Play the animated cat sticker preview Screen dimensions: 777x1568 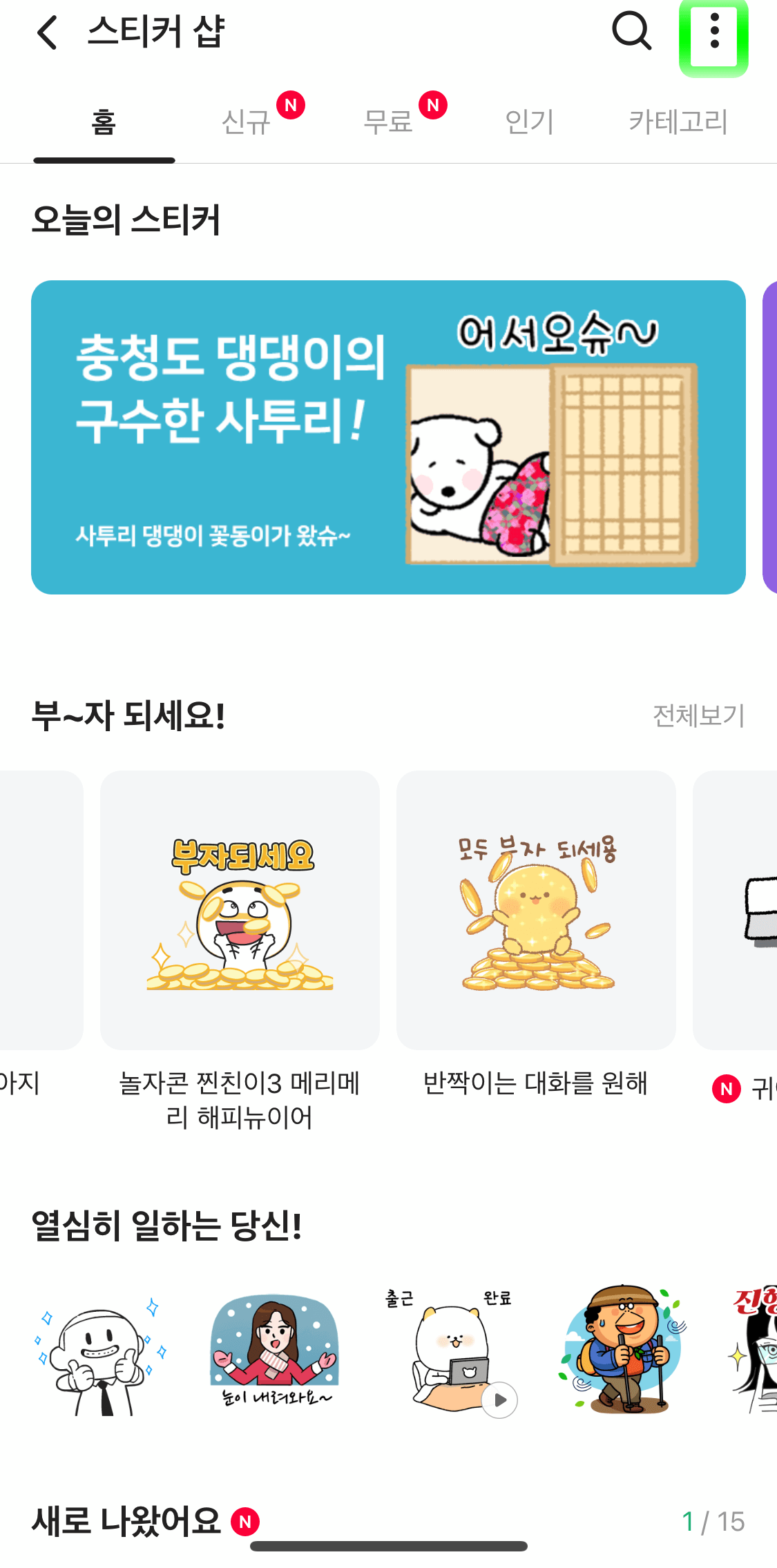(499, 1400)
